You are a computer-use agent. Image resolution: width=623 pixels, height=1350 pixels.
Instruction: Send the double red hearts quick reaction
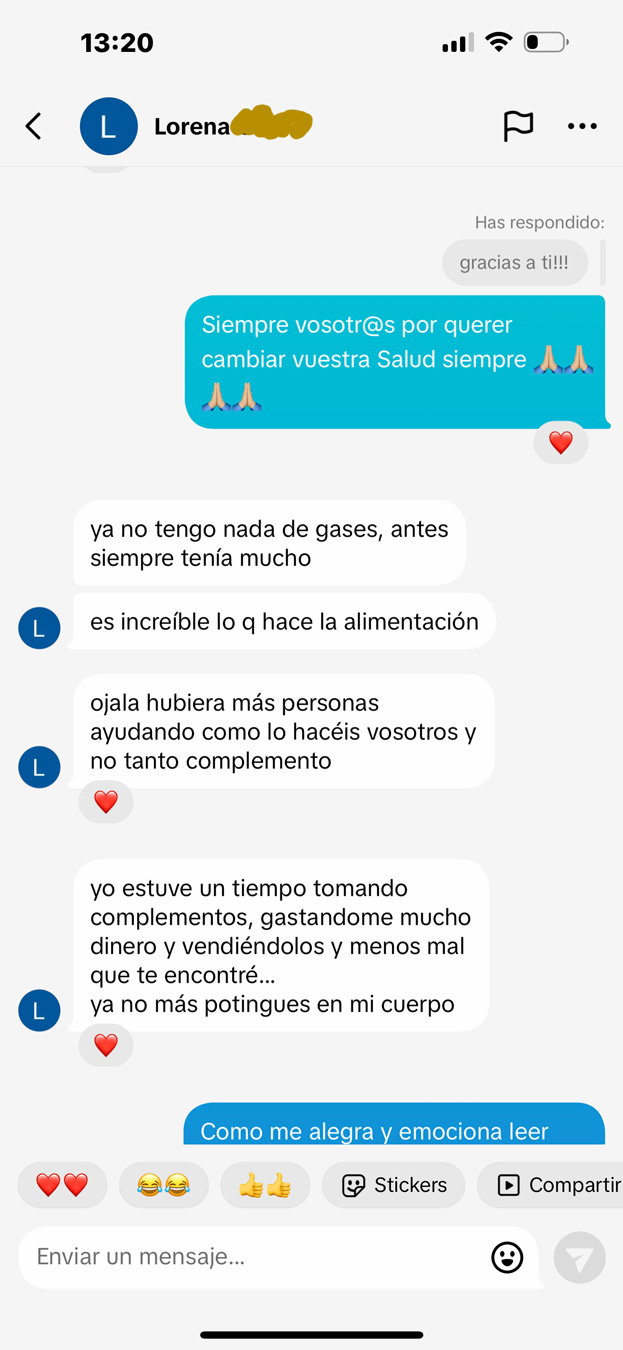62,1185
